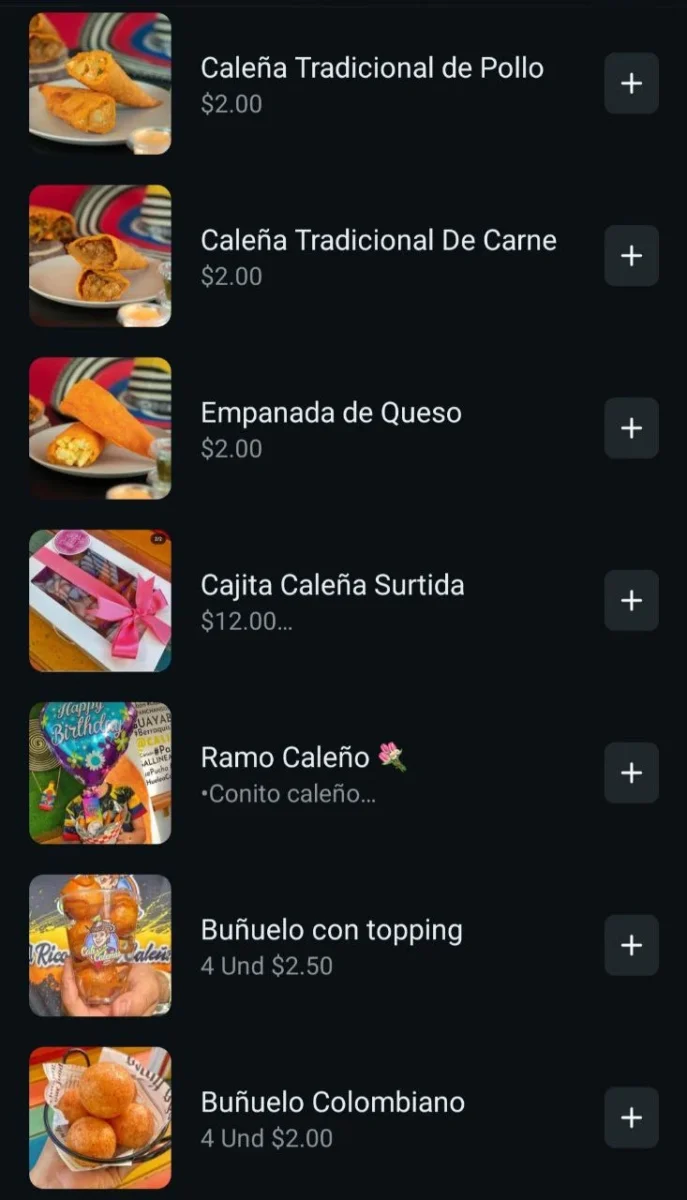Add Ramo Caleño to cart
This screenshot has height=1200, width=687.
(x=631, y=773)
